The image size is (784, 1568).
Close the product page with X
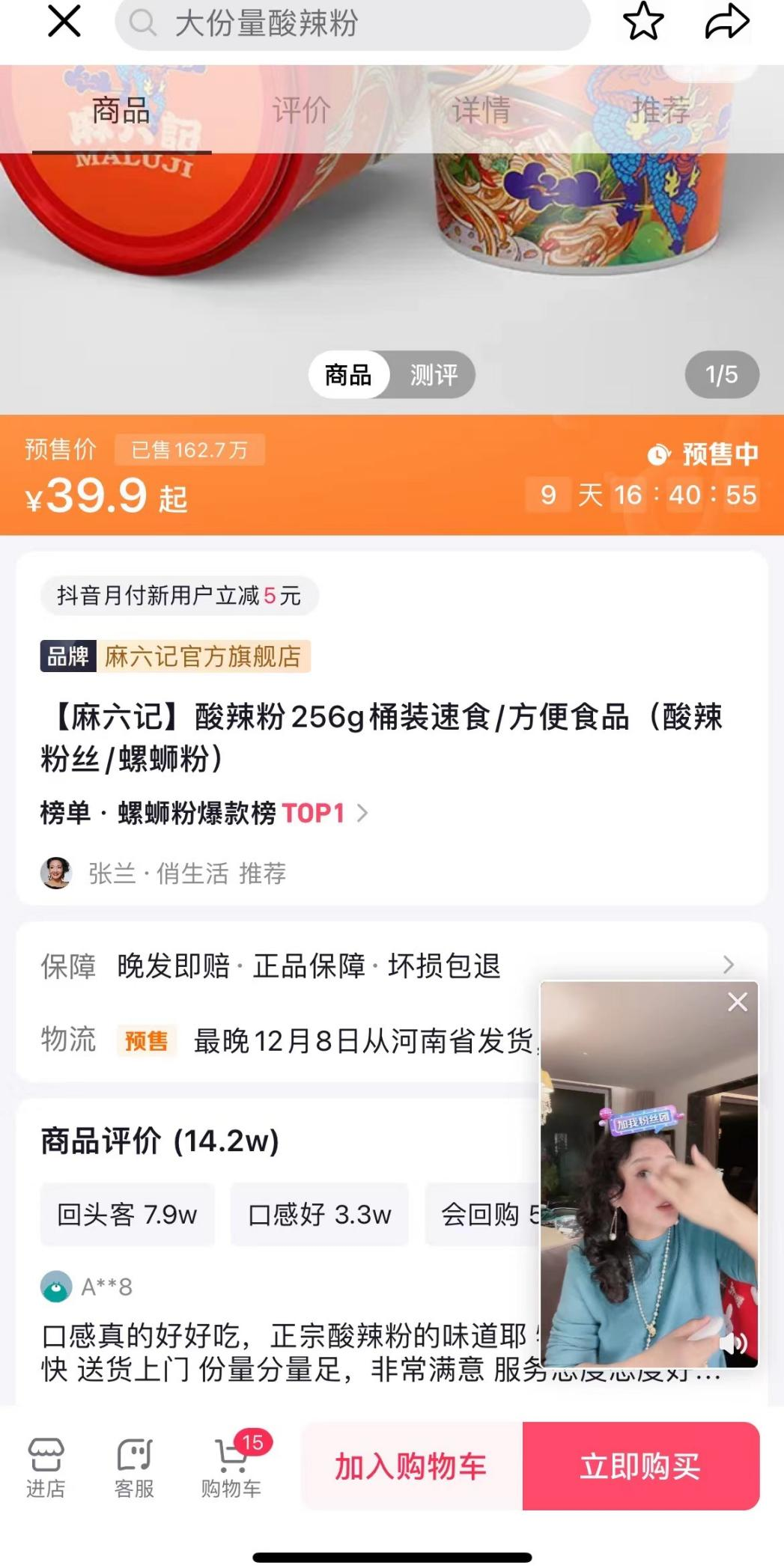click(64, 21)
